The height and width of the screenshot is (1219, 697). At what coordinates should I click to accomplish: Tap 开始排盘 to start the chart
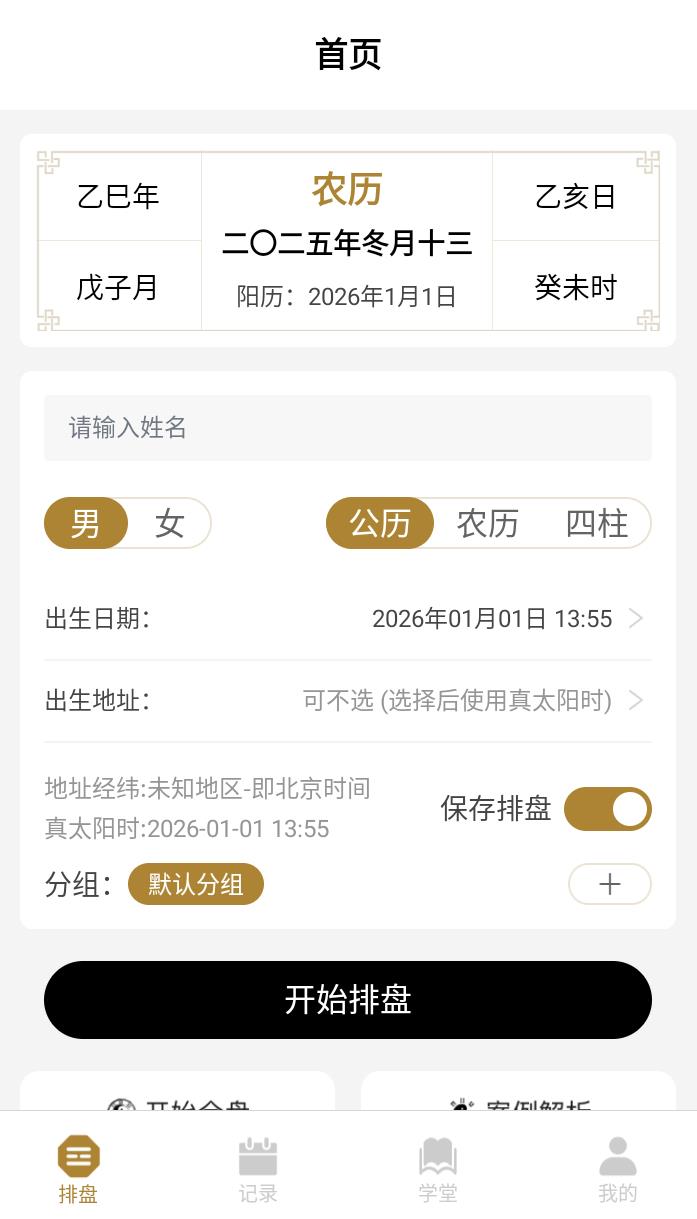347,1000
